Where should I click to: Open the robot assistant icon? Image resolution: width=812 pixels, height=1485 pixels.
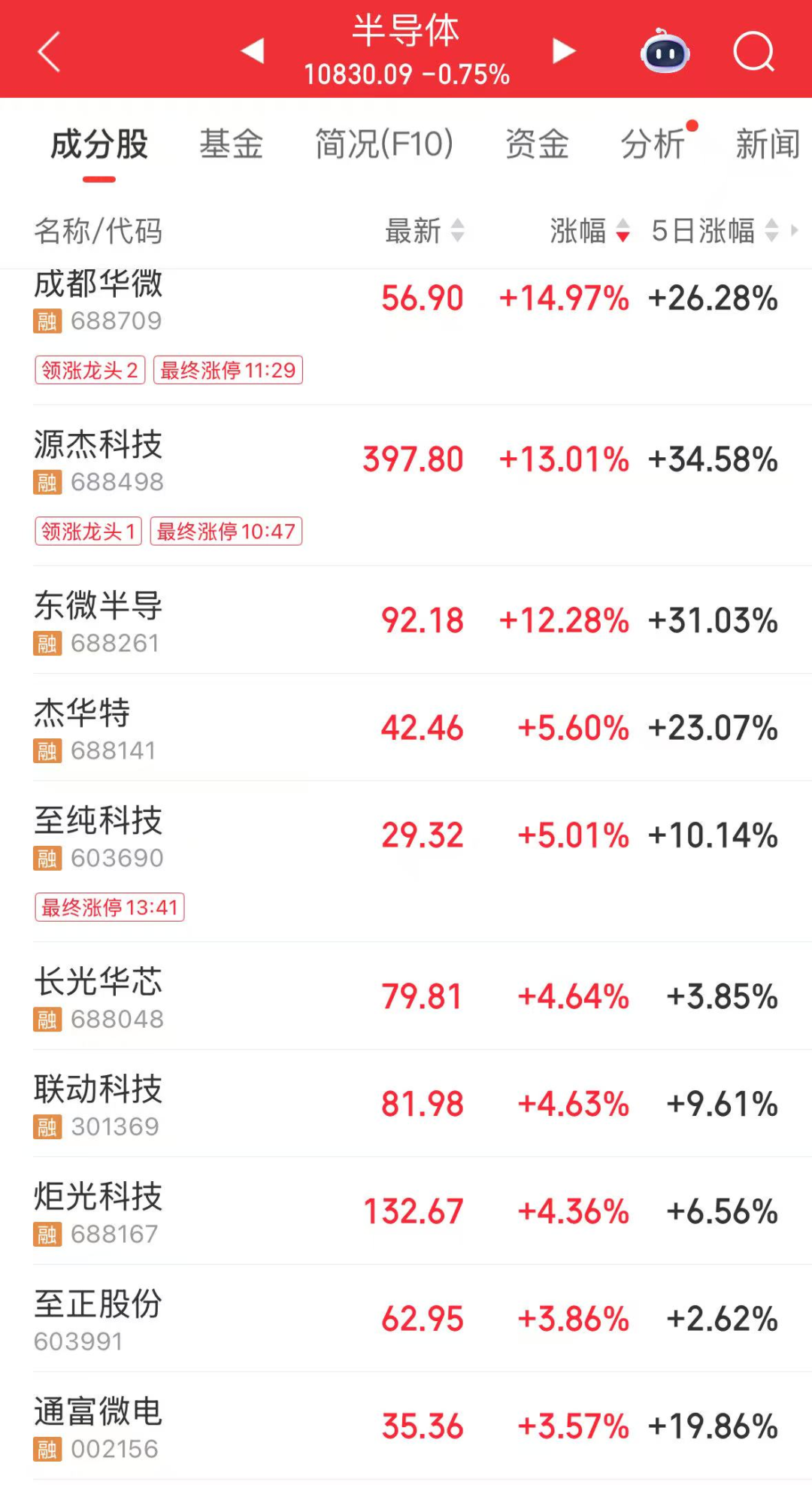pyautogui.click(x=665, y=52)
